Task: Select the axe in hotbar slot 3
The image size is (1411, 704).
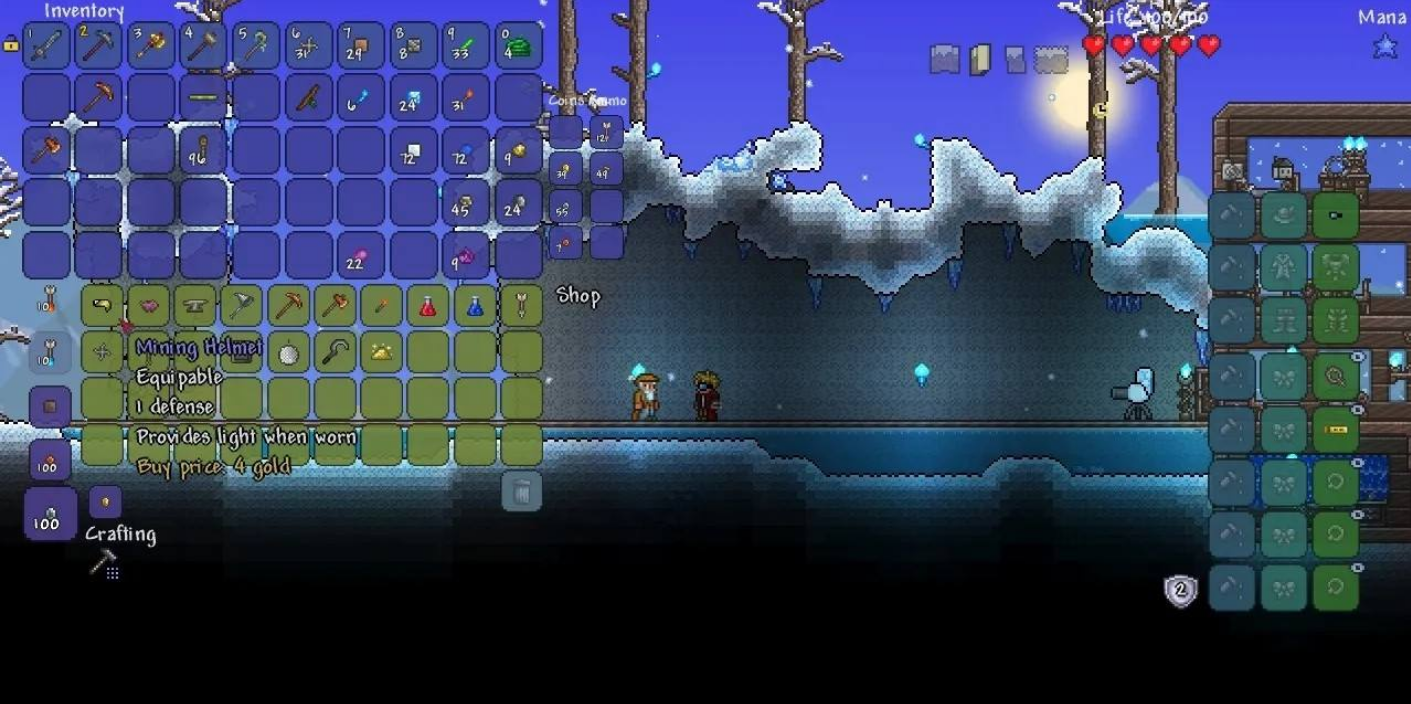Action: click(151, 46)
